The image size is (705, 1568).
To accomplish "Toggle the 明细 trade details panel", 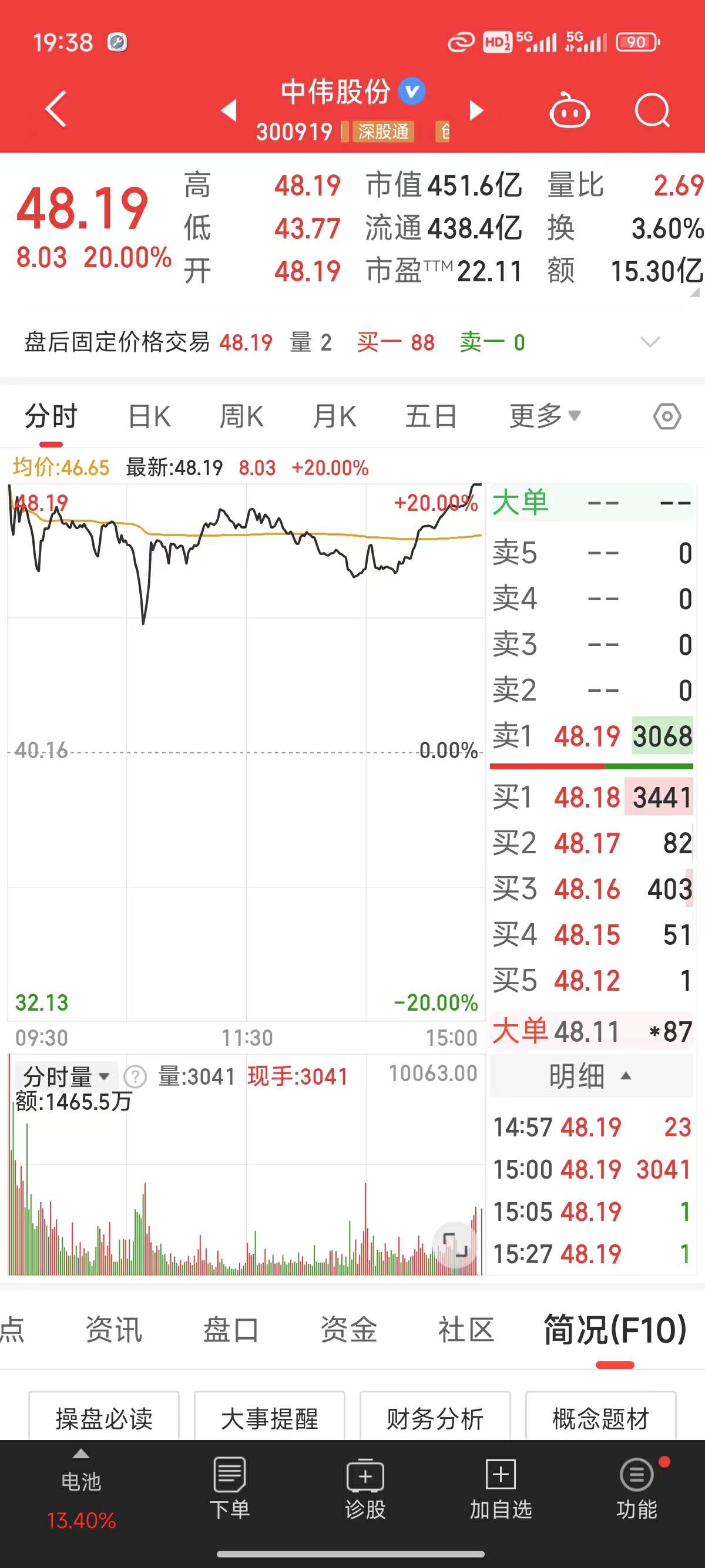I will pyautogui.click(x=590, y=1076).
